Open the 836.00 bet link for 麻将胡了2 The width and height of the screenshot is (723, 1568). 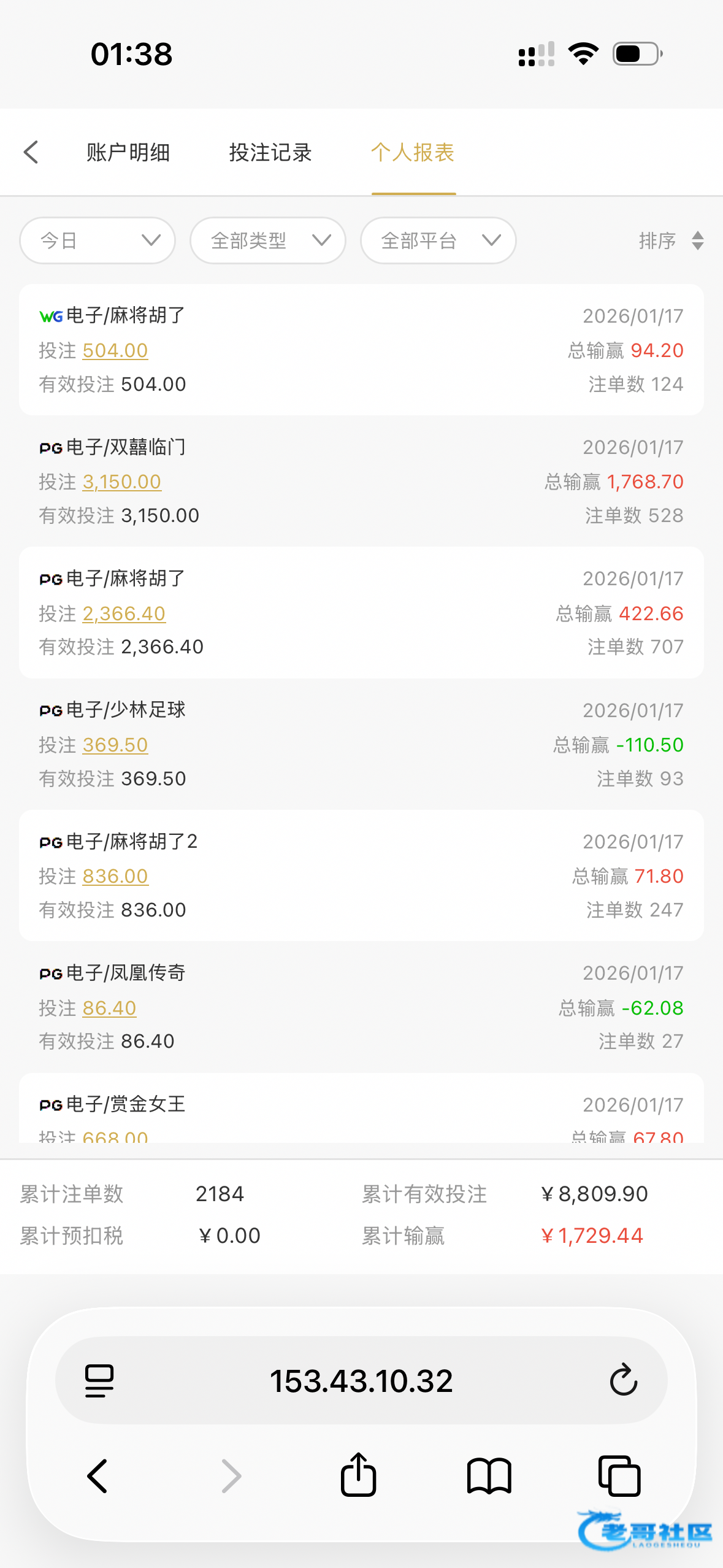coord(115,876)
